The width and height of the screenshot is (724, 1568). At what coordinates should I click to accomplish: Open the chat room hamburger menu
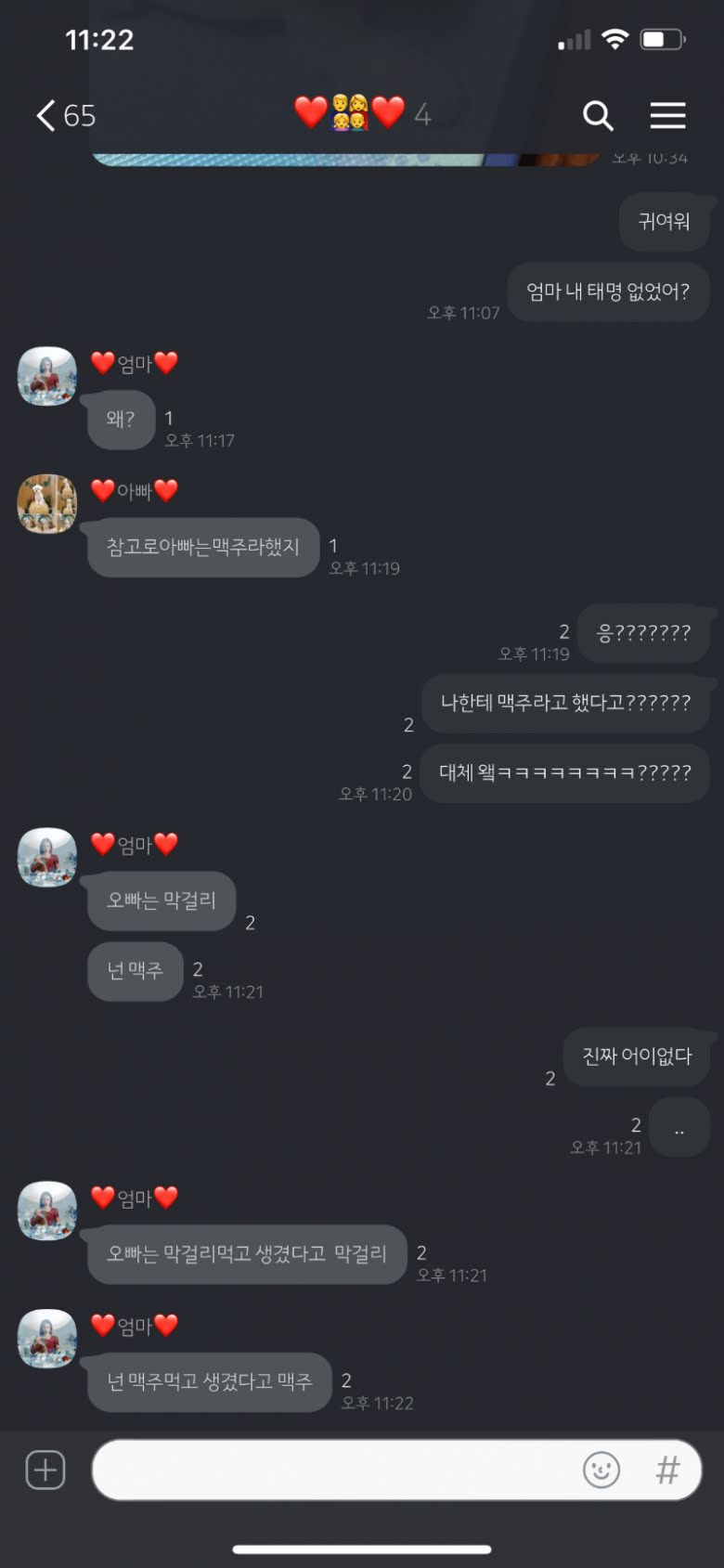coord(667,115)
